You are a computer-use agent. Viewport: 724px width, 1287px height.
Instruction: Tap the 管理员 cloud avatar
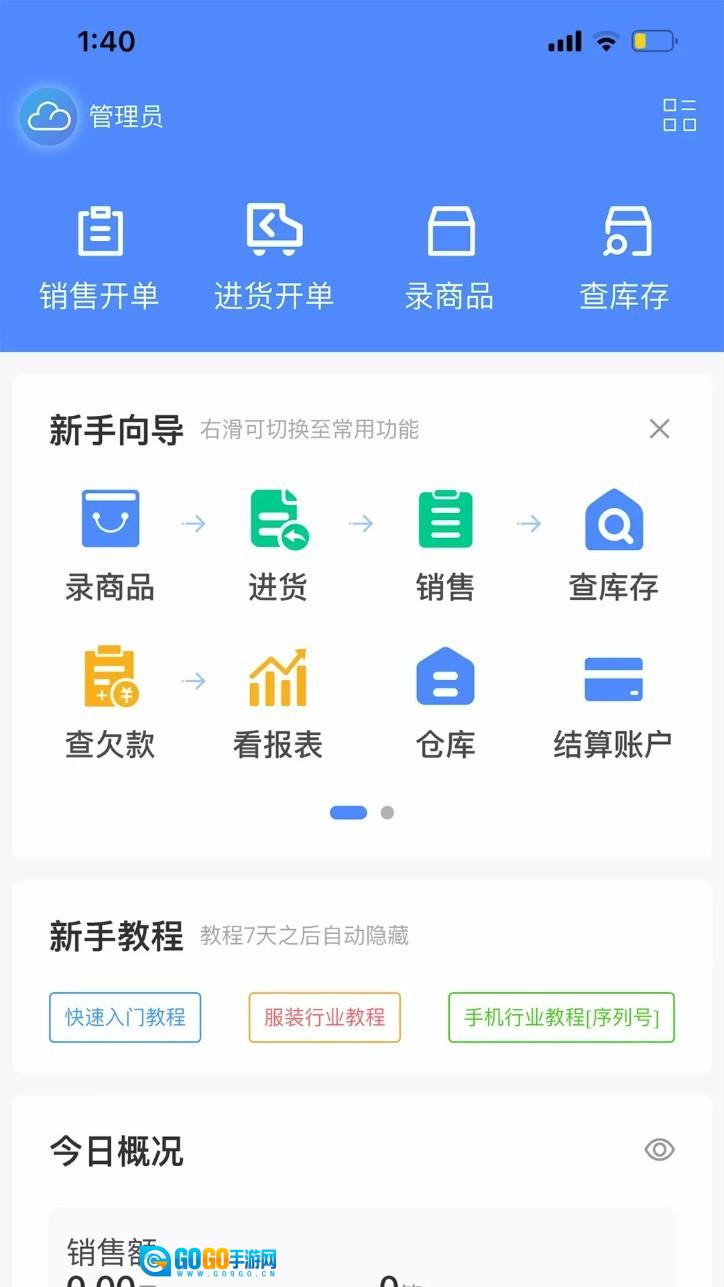coord(48,118)
